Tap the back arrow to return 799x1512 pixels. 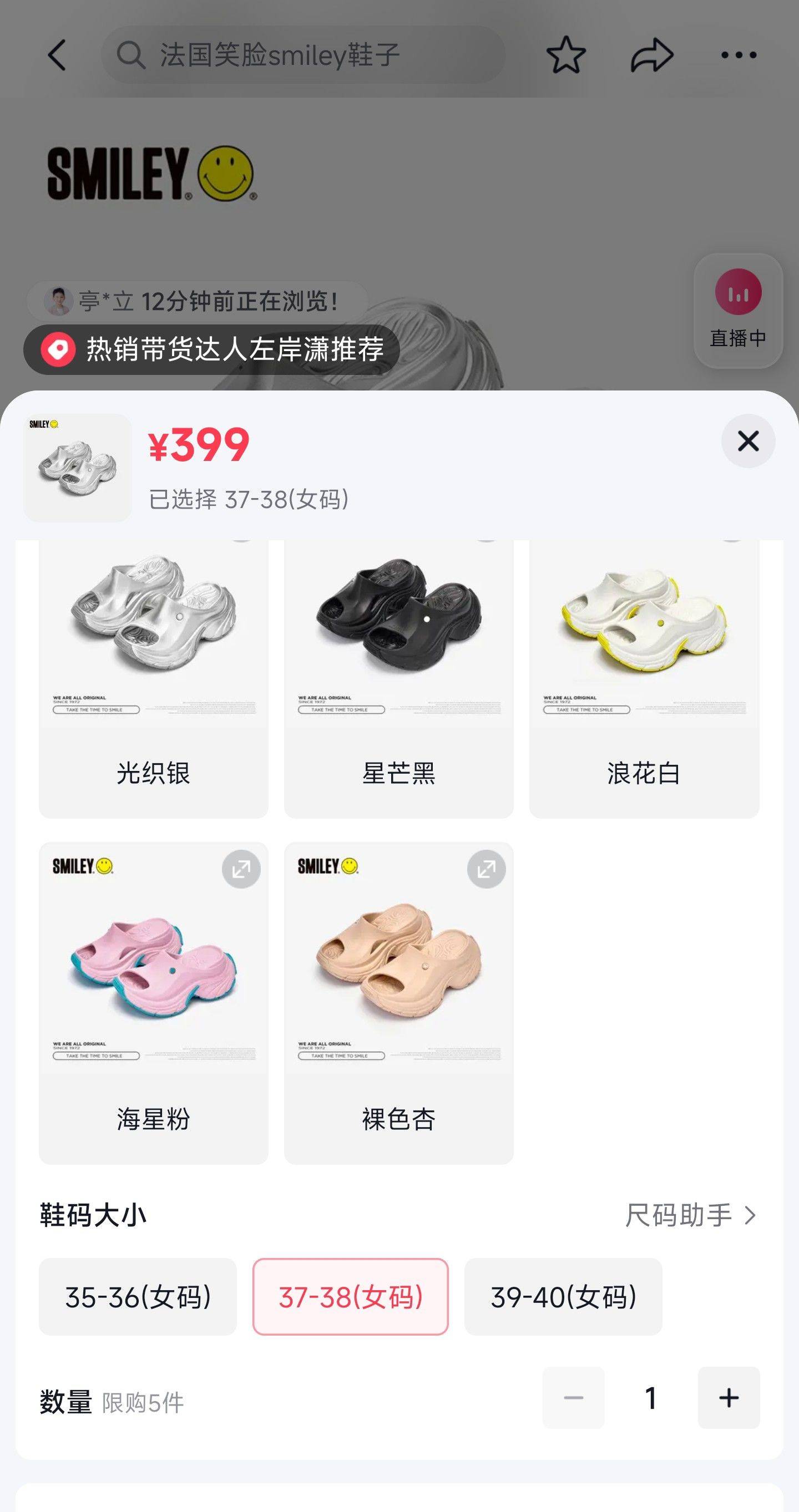click(x=56, y=54)
